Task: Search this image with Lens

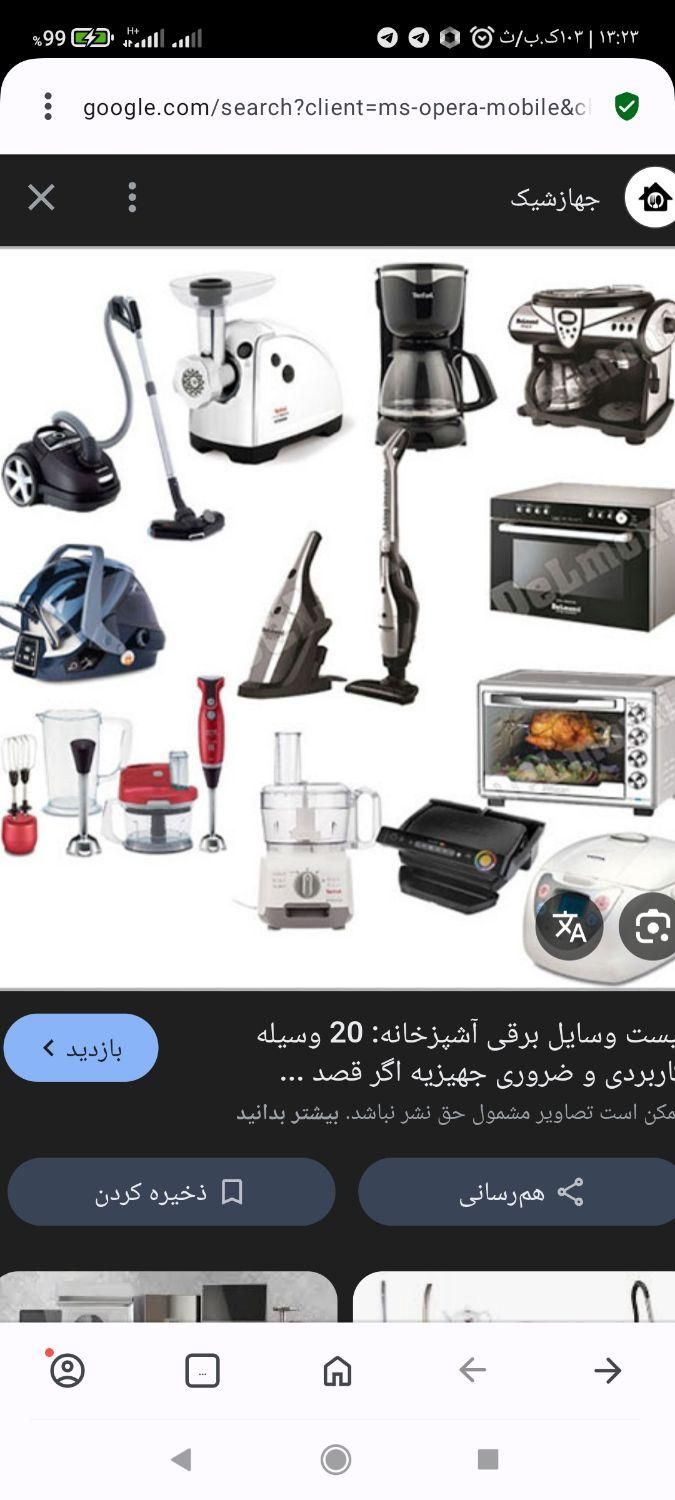Action: coord(650,927)
